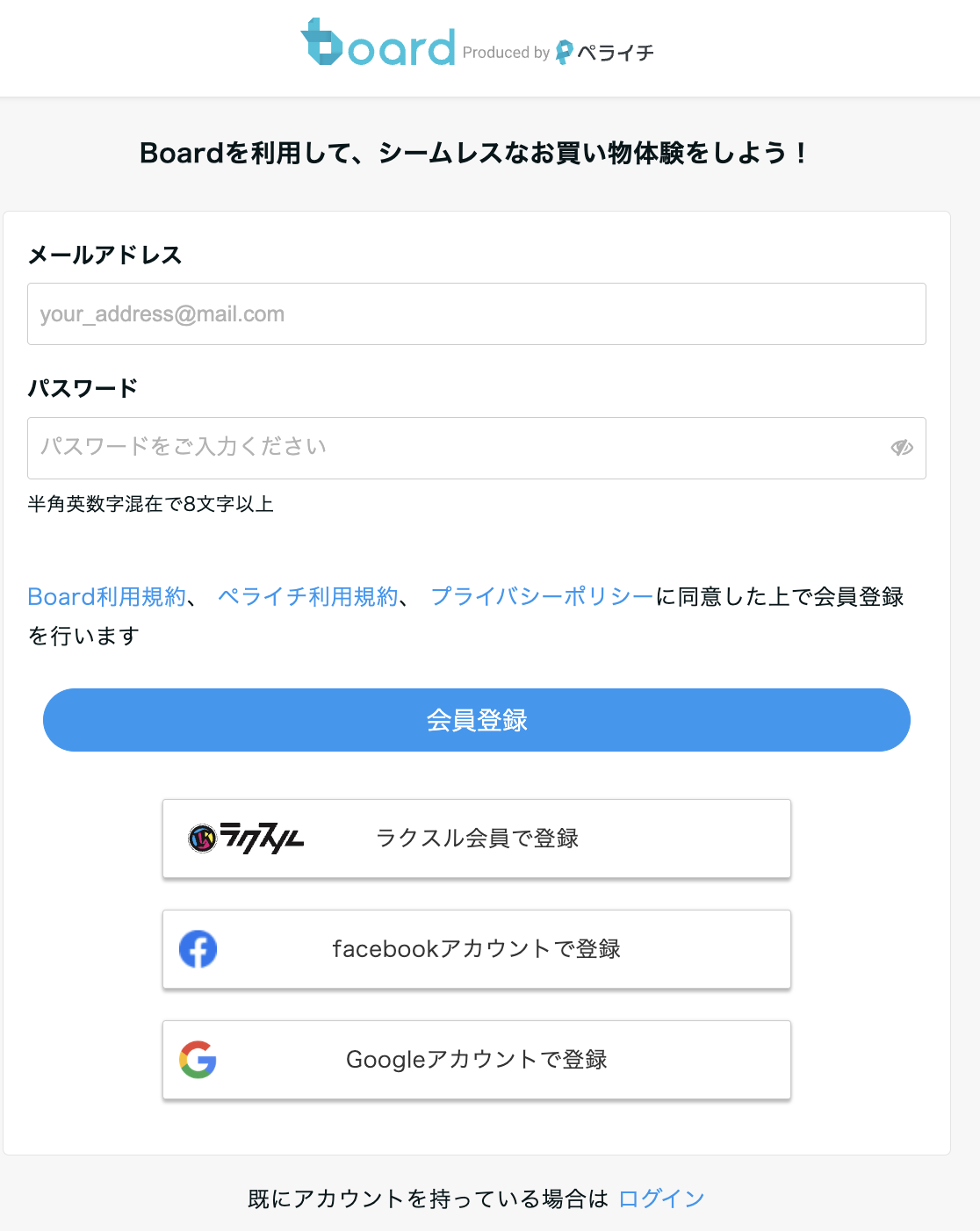Open the ペライチ利用規約 link
The width and height of the screenshot is (980, 1231).
pyautogui.click(x=308, y=597)
